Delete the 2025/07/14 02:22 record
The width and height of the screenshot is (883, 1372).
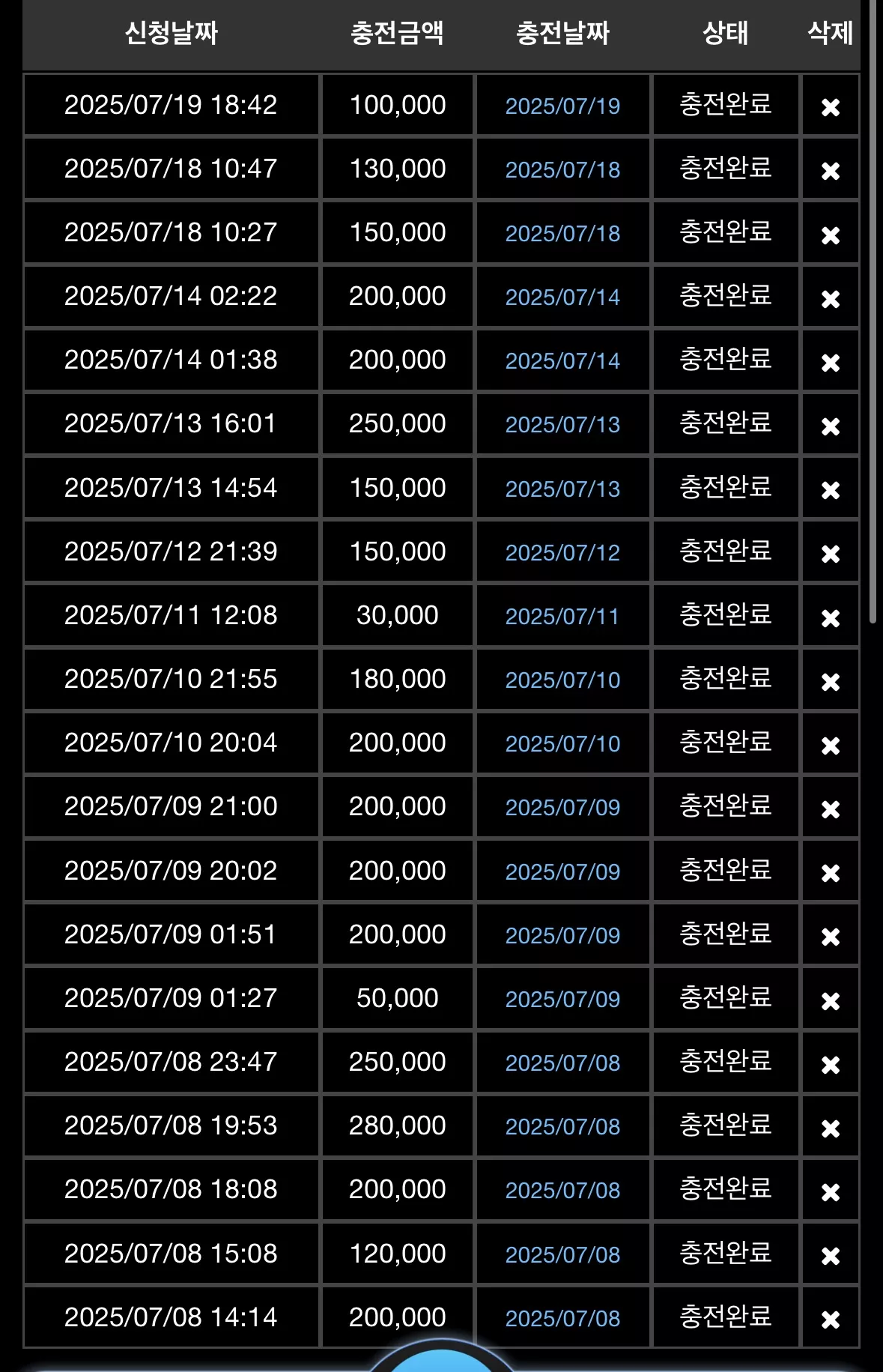pos(830,299)
